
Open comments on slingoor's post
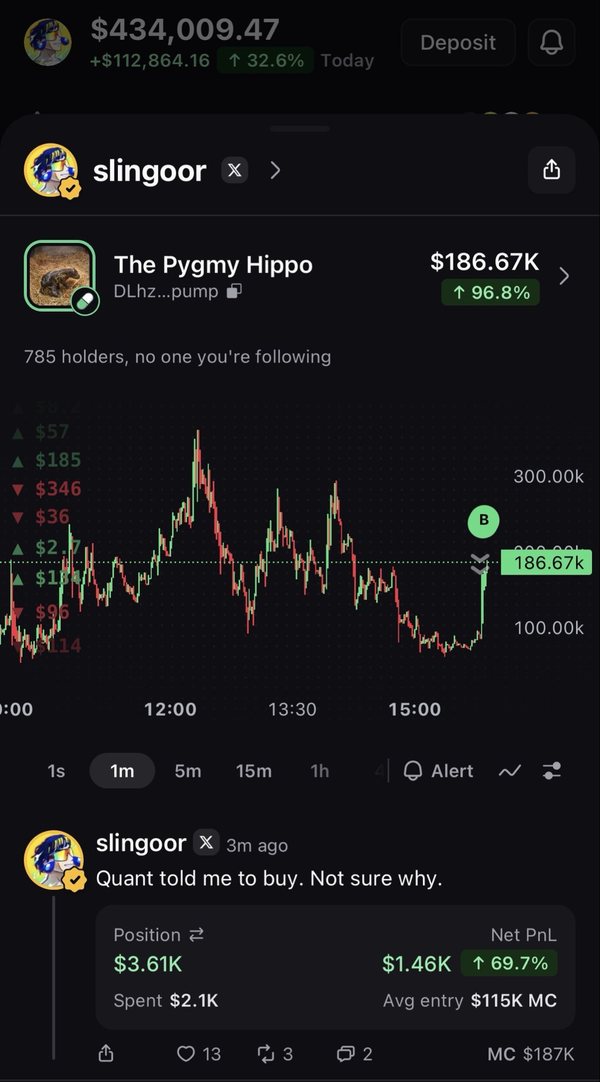click(x=354, y=1054)
